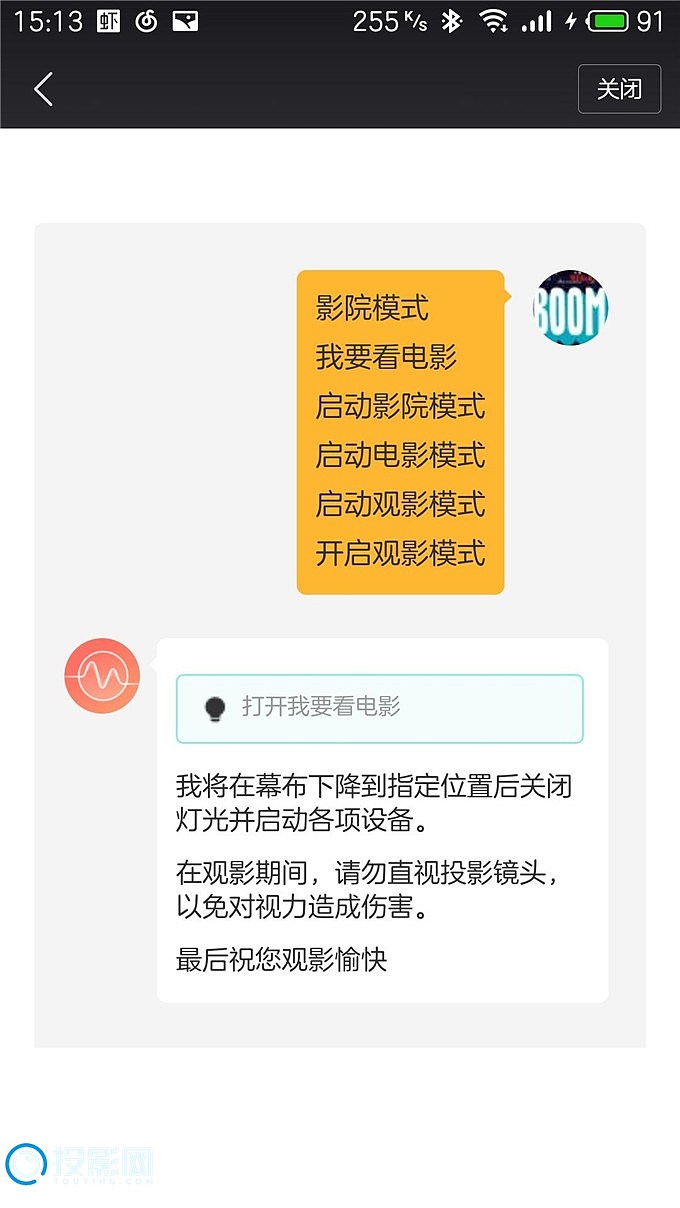Tap the 关闭 close button

pos(619,89)
